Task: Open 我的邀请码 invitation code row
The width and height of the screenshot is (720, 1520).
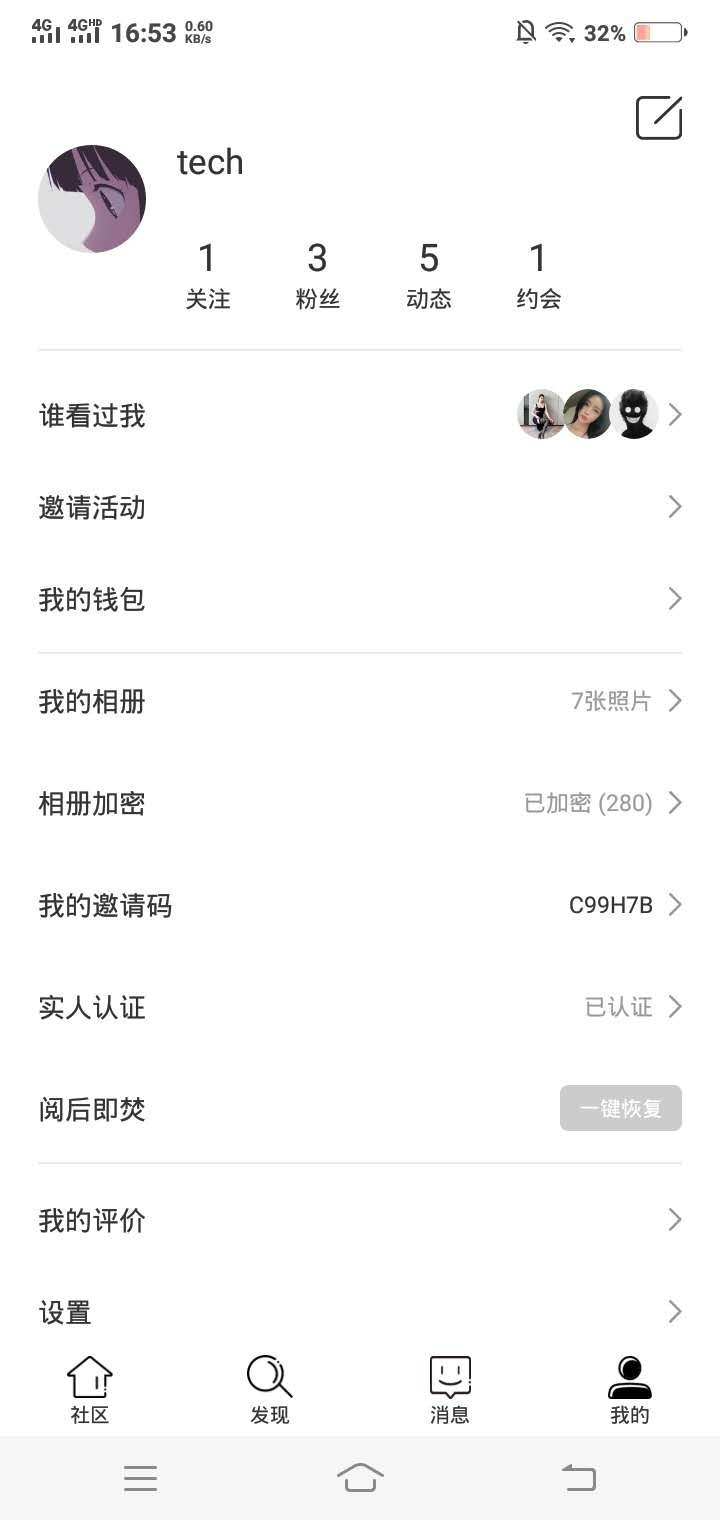Action: (x=360, y=905)
